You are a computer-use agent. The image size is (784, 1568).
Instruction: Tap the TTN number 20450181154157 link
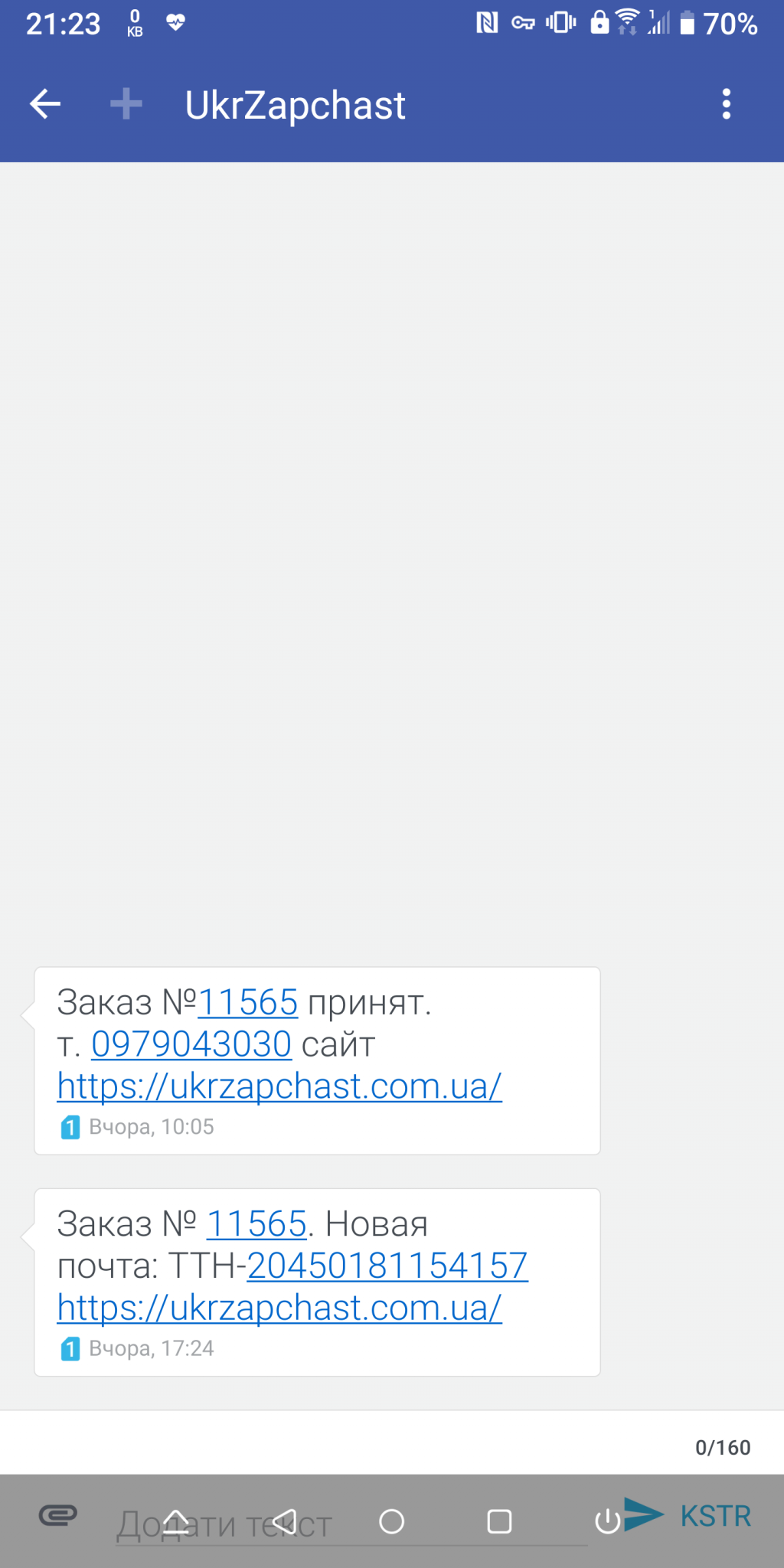(387, 1266)
